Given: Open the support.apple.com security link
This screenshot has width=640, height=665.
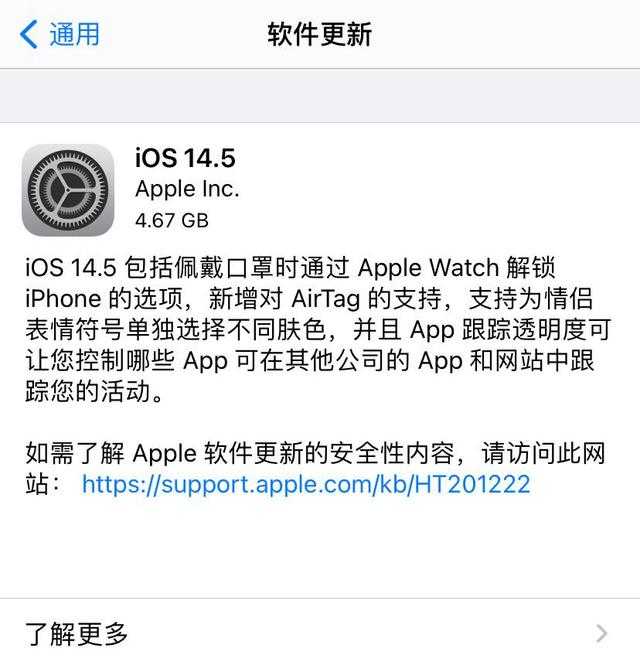Looking at the screenshot, I should pyautogui.click(x=305, y=485).
